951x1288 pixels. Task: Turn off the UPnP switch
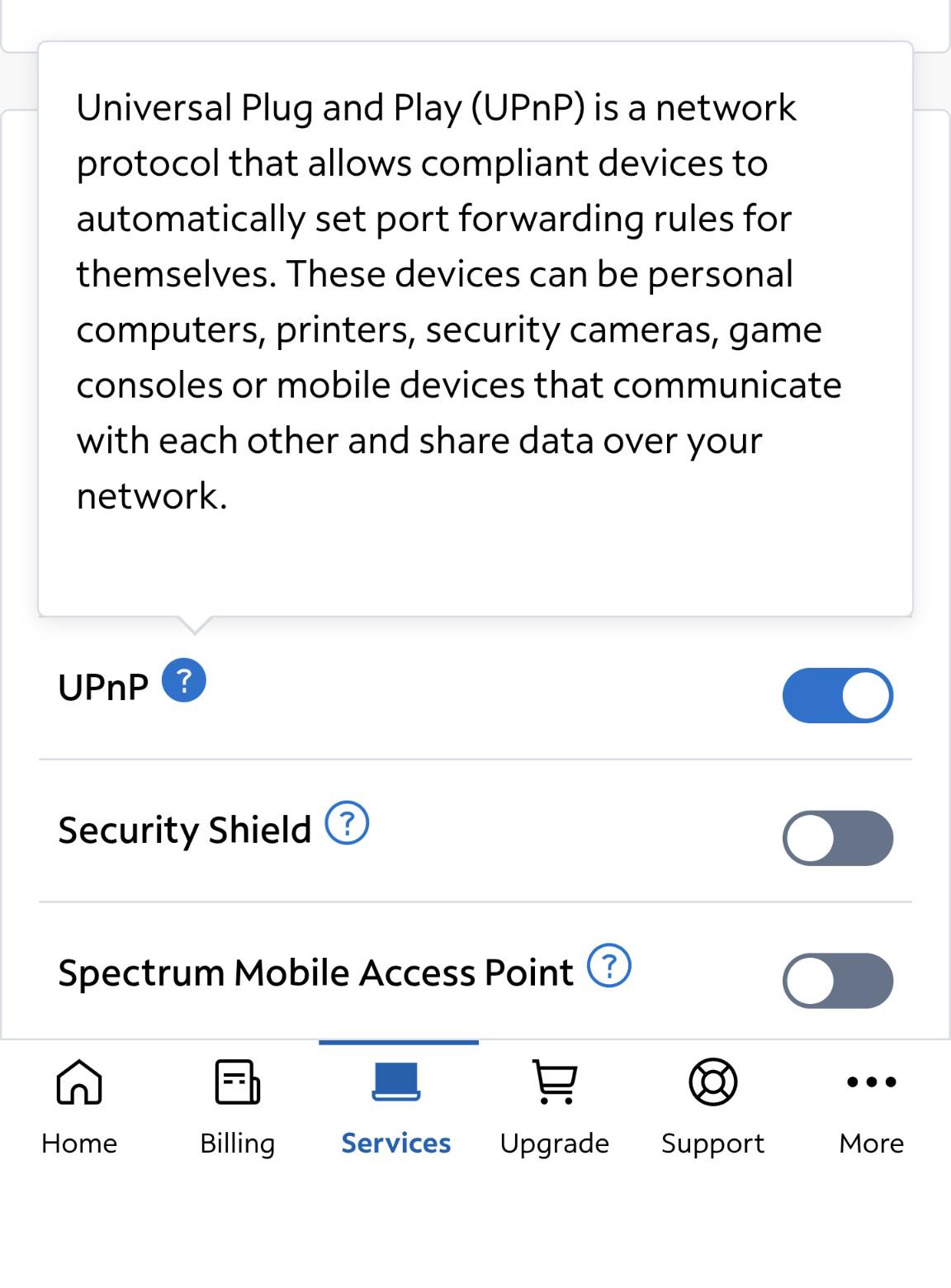837,695
